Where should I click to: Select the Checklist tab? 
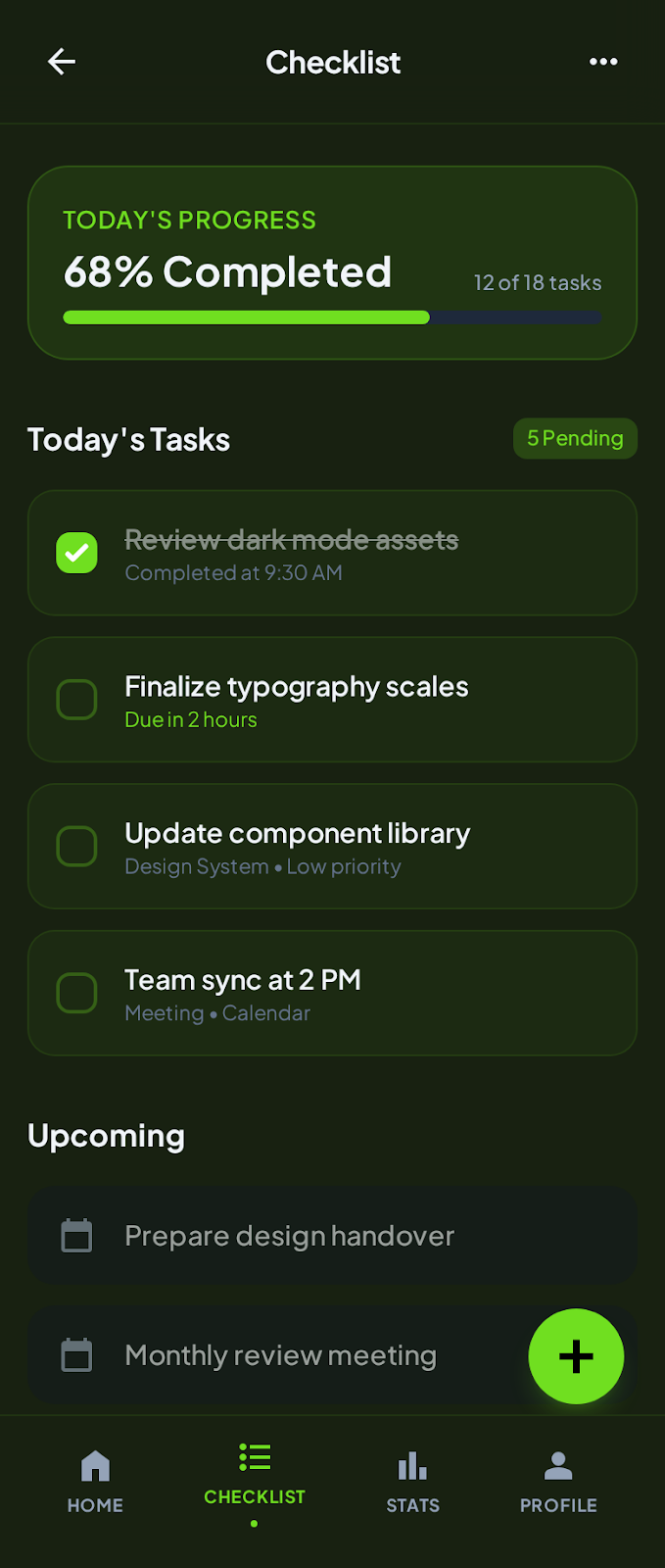pyautogui.click(x=255, y=1475)
